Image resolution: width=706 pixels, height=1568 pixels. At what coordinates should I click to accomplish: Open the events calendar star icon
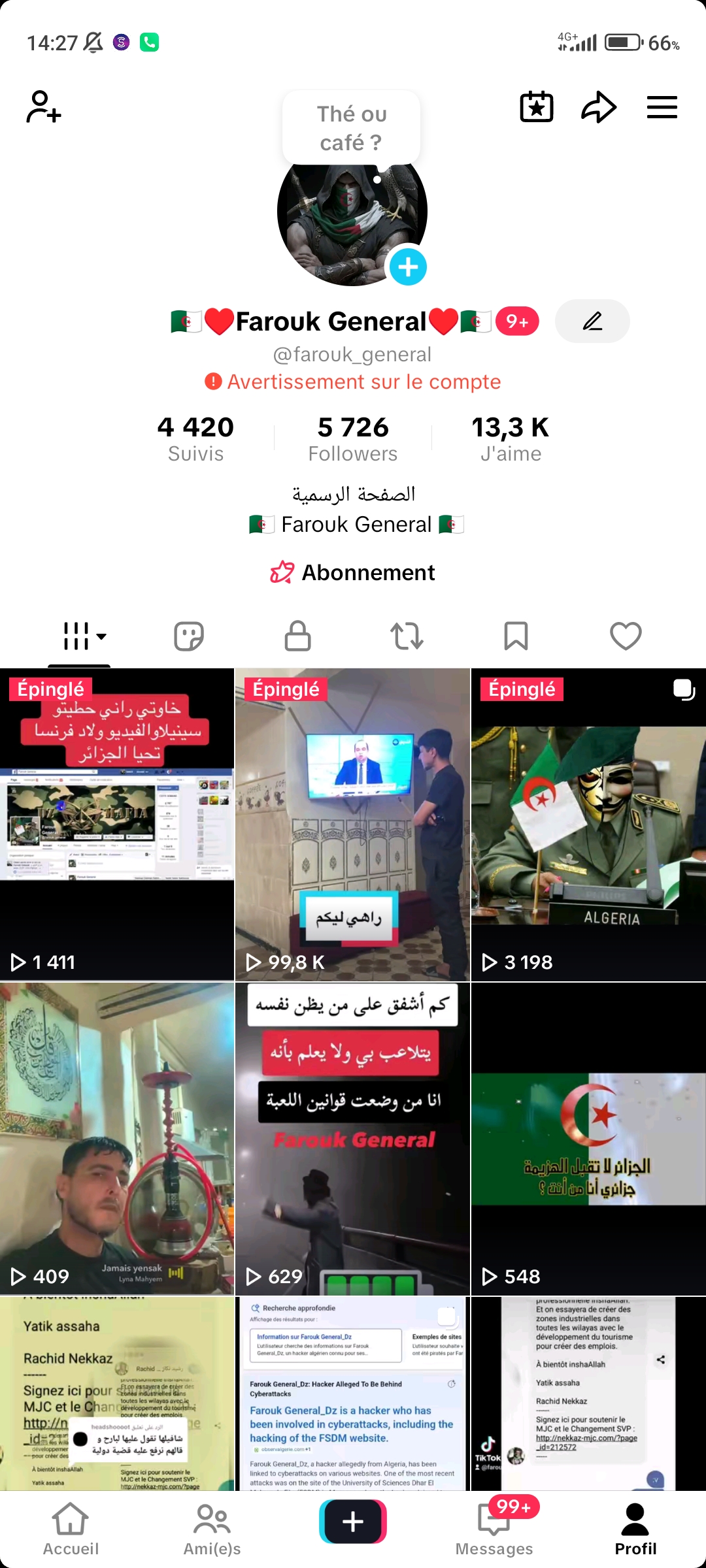tap(536, 107)
